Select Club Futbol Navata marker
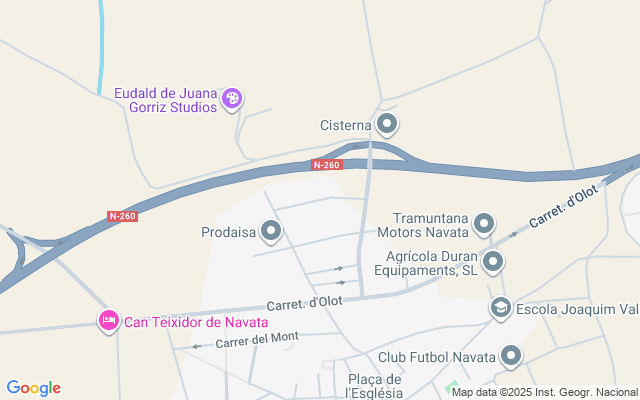Viewport: 640px width, 400px height. pyautogui.click(x=511, y=356)
